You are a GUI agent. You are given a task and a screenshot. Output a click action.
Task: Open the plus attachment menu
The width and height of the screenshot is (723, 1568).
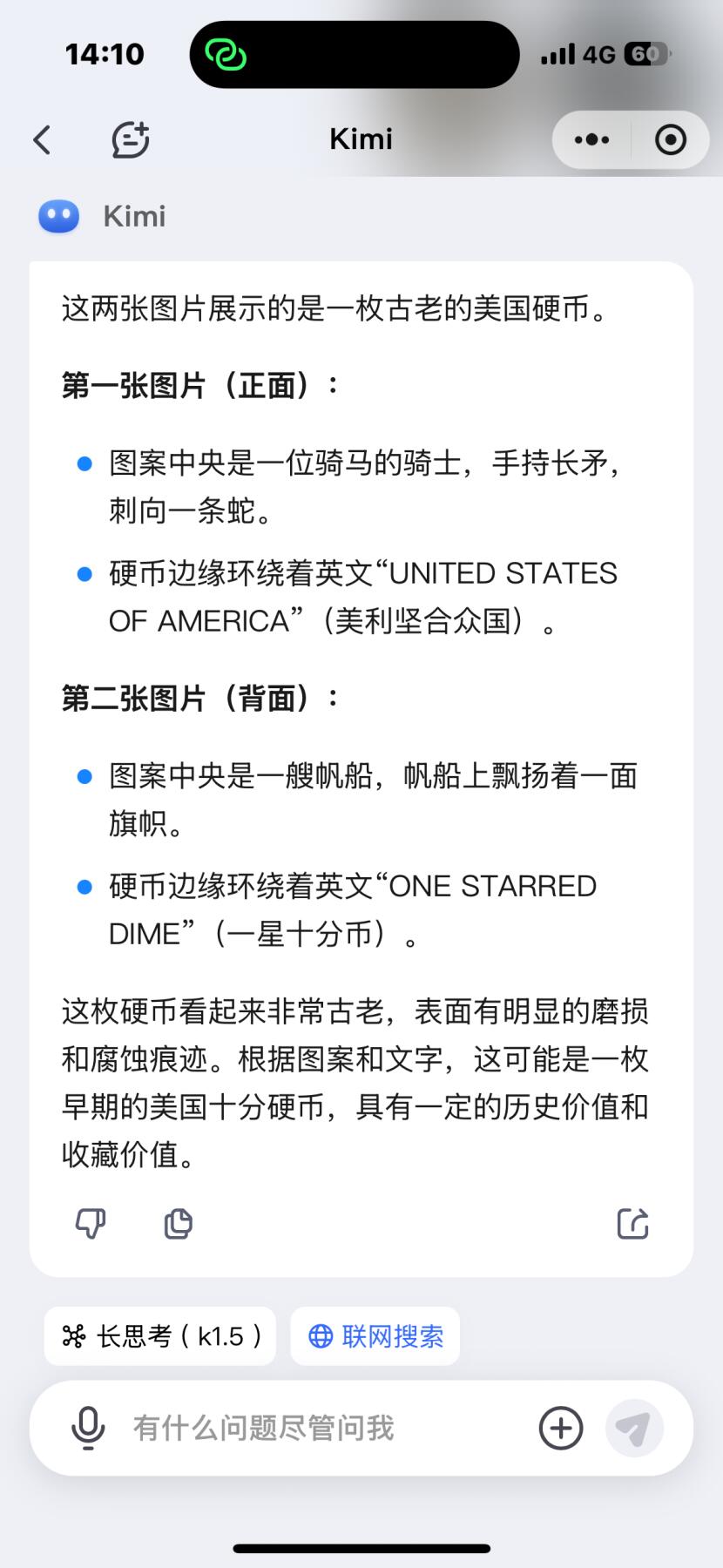[561, 1428]
